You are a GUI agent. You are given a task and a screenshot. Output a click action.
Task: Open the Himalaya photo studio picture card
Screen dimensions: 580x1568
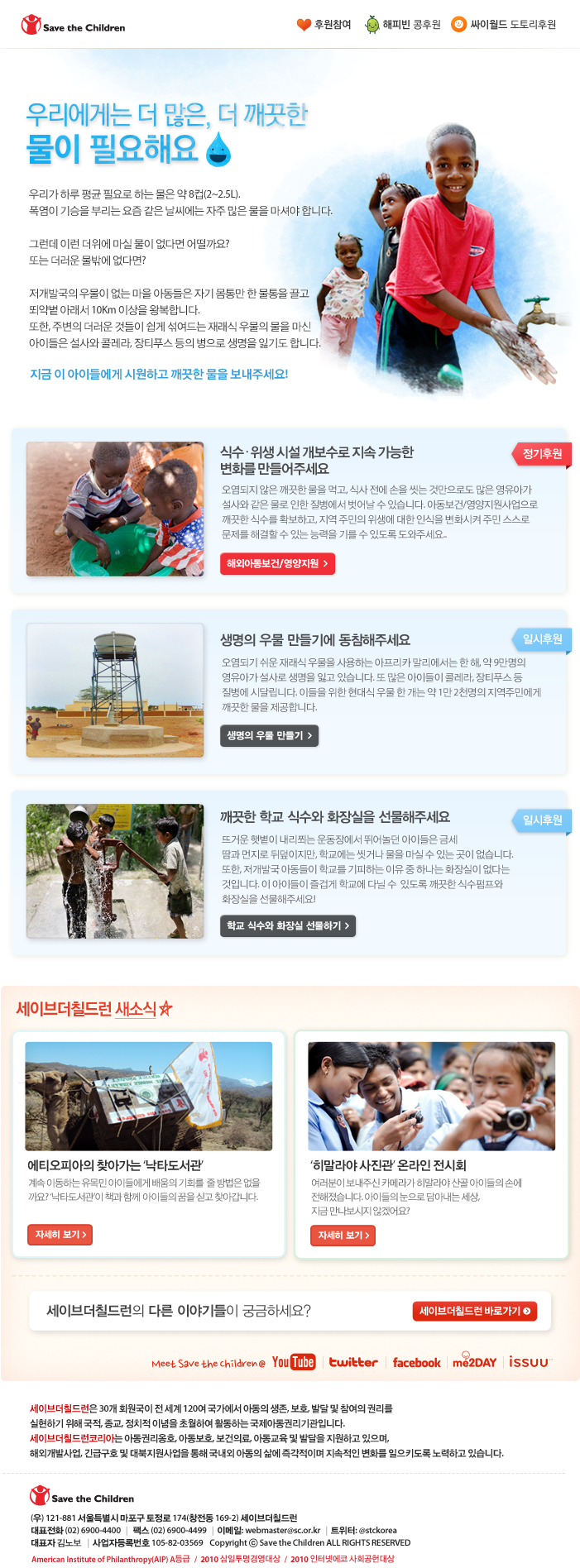coord(431,1096)
